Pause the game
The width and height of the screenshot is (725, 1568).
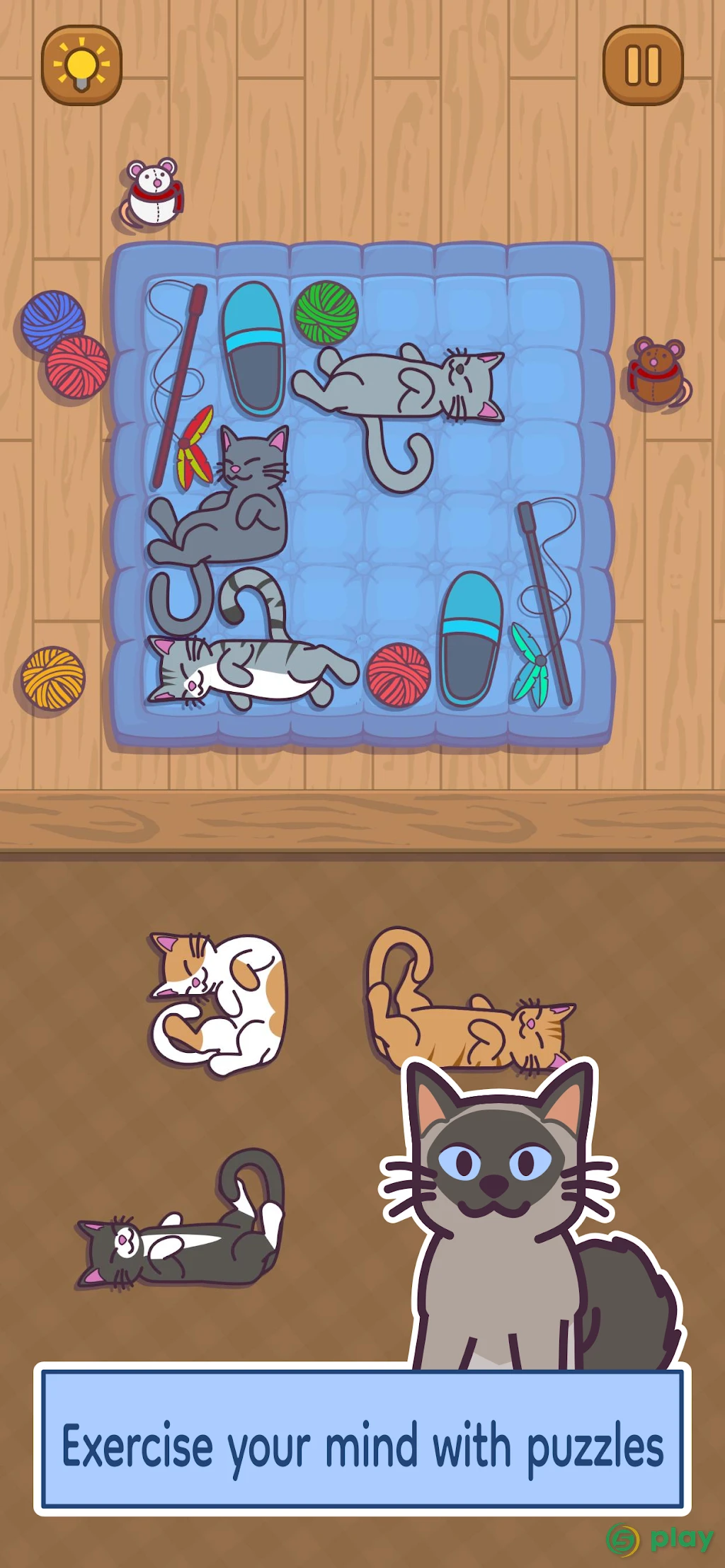tap(643, 66)
